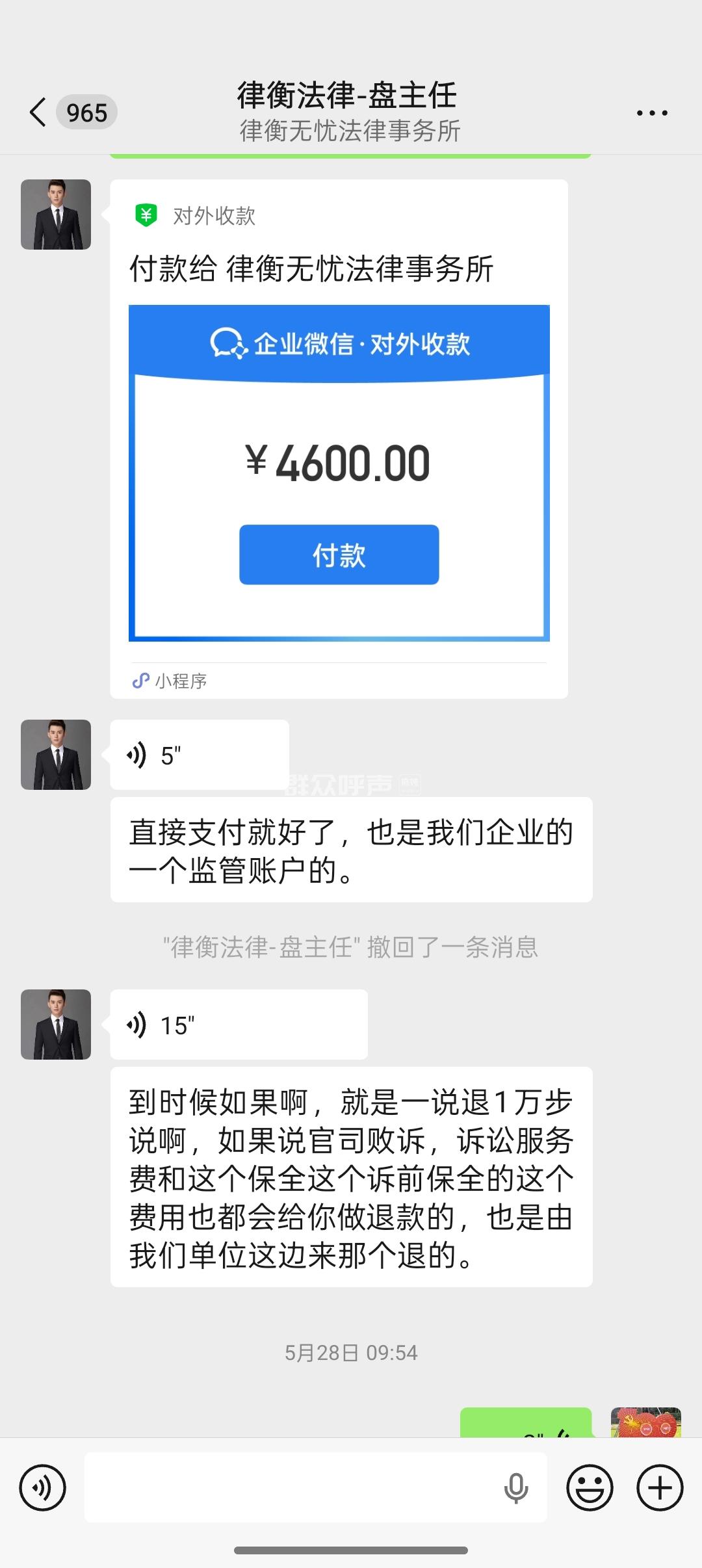The height and width of the screenshot is (1568, 702).
Task: Tap the microphone icon in input box
Action: [x=516, y=1487]
